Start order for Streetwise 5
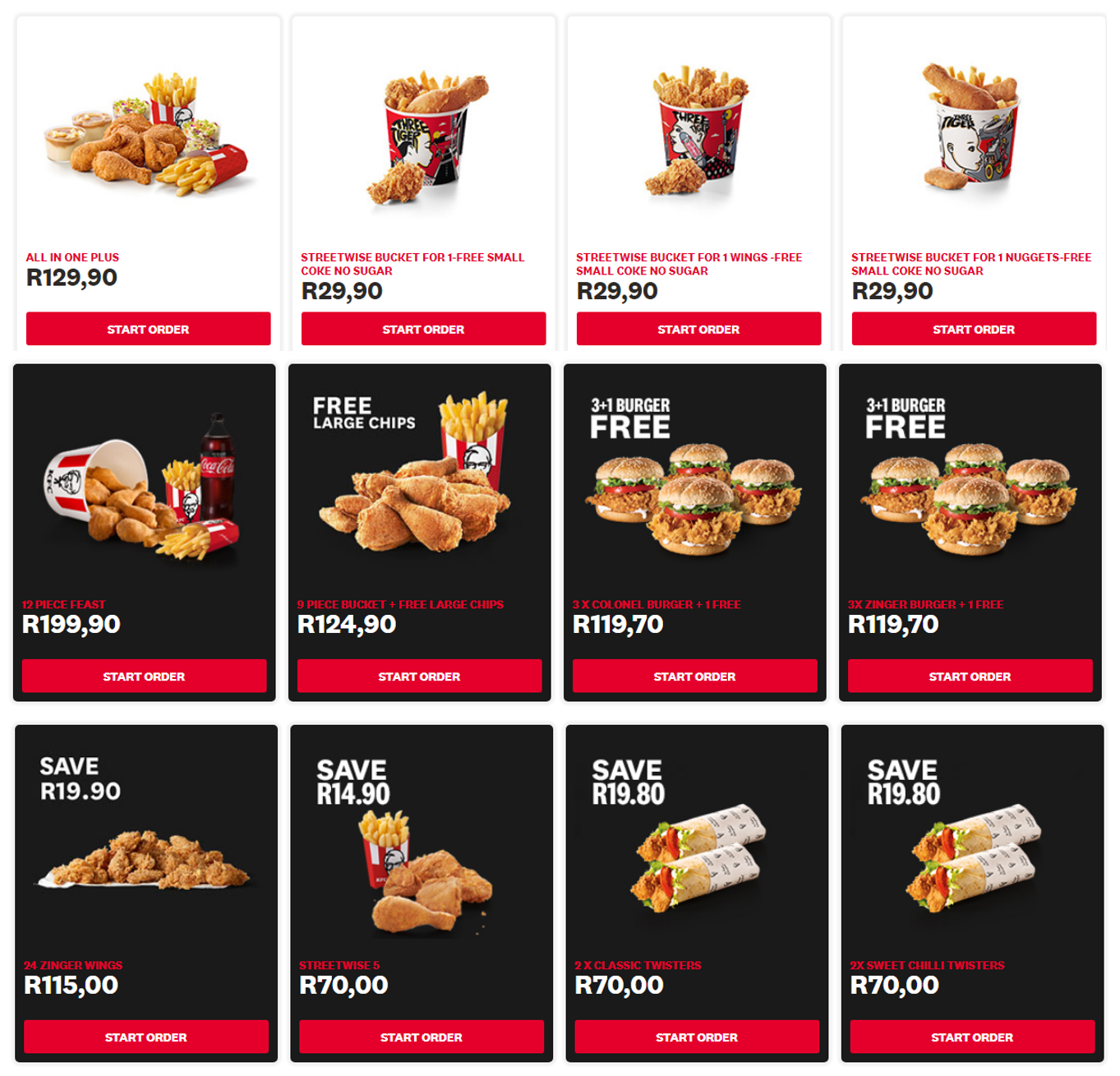Screen dimensions: 1120x1076 421,1037
